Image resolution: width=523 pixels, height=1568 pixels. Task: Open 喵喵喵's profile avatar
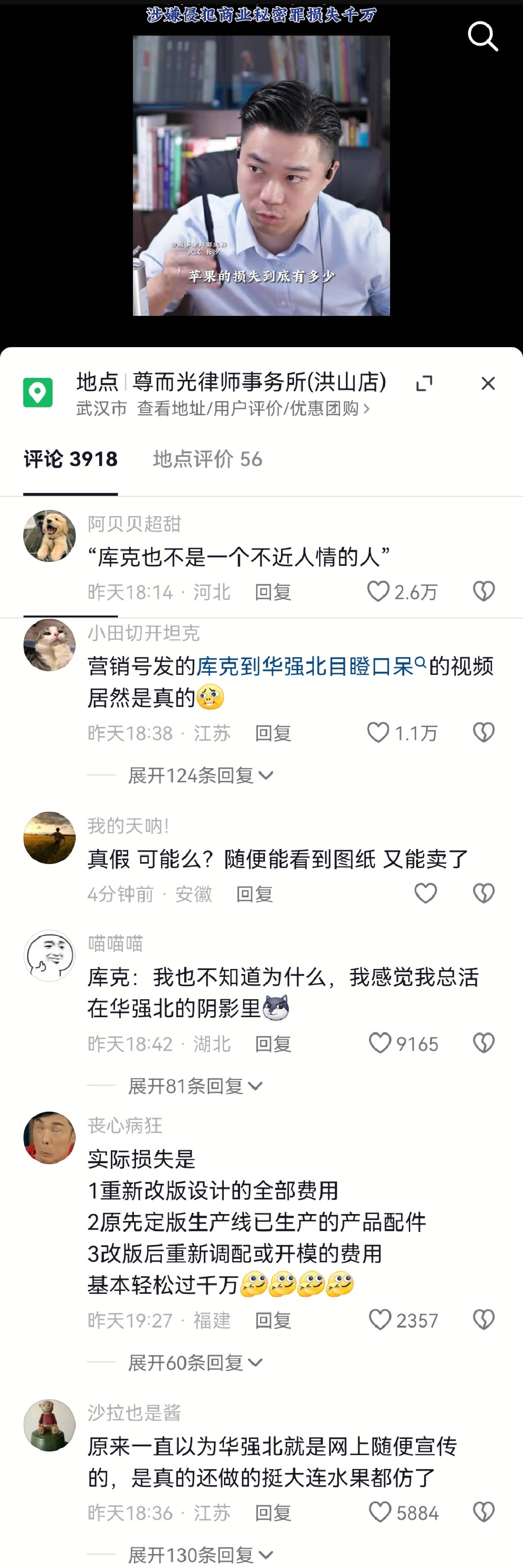tap(49, 956)
